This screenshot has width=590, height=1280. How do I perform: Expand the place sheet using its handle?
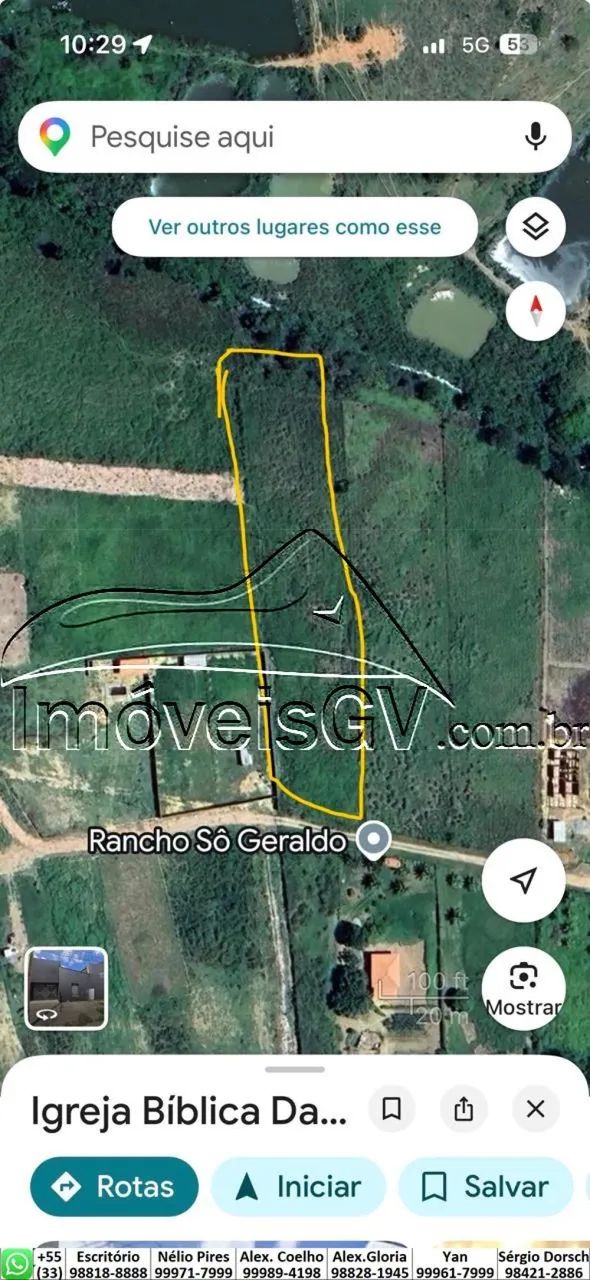pyautogui.click(x=295, y=1069)
